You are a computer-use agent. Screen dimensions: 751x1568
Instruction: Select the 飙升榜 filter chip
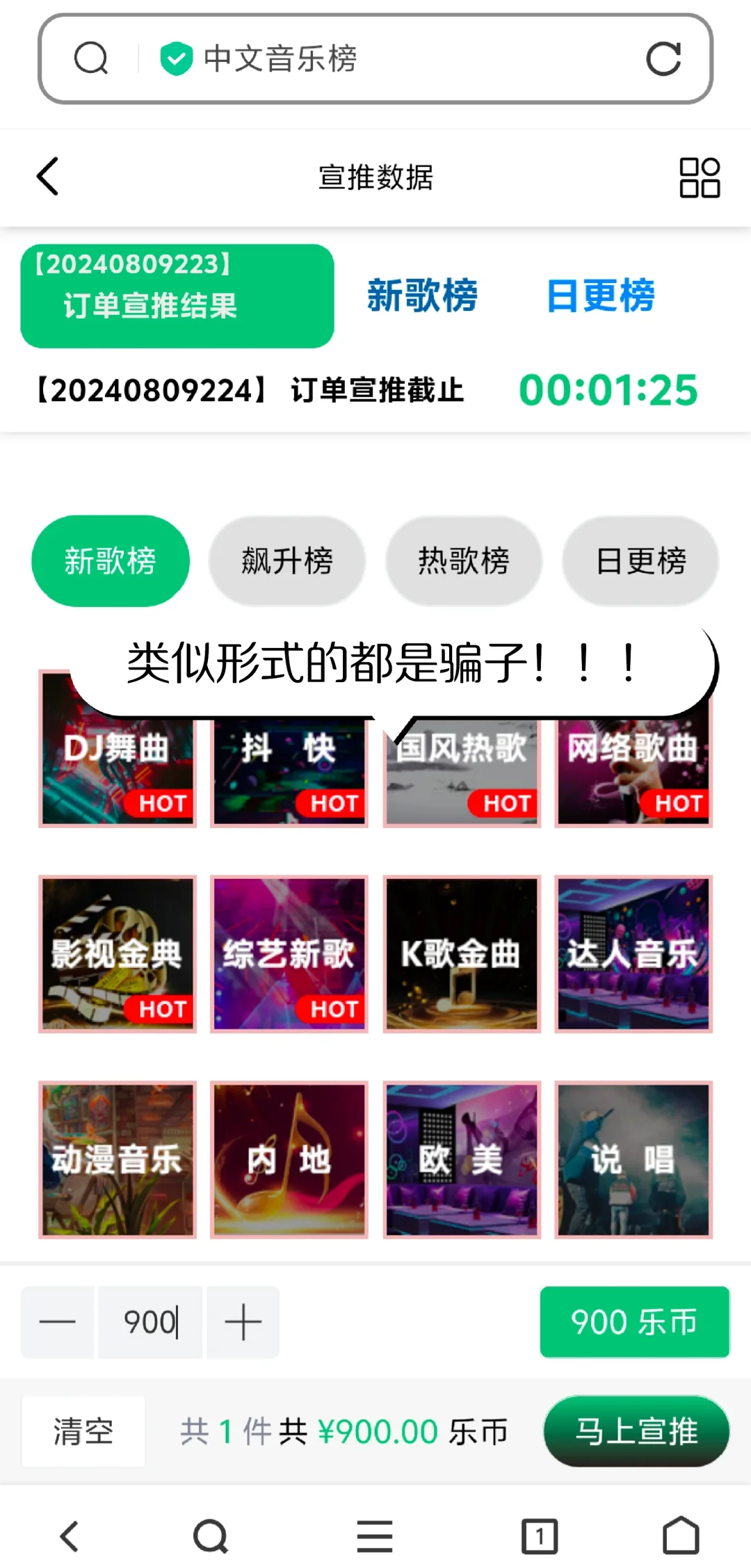tap(287, 560)
